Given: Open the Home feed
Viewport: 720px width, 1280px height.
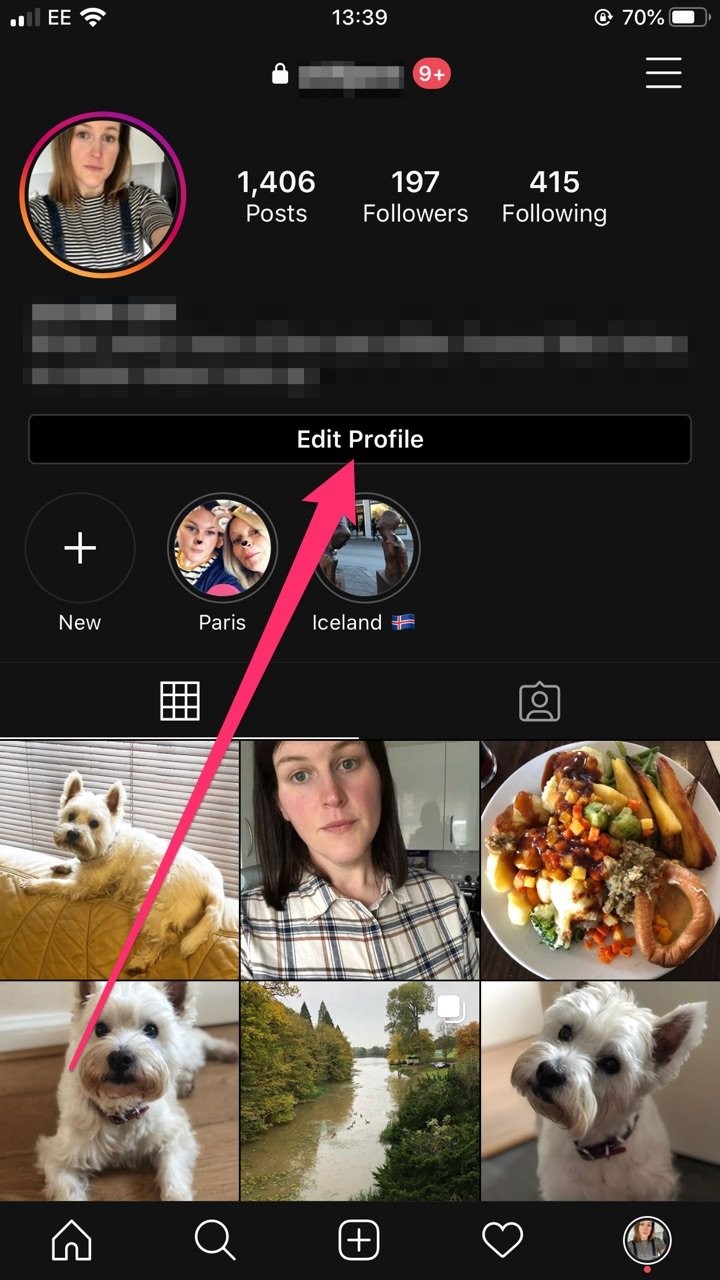Looking at the screenshot, I should (x=71, y=1241).
